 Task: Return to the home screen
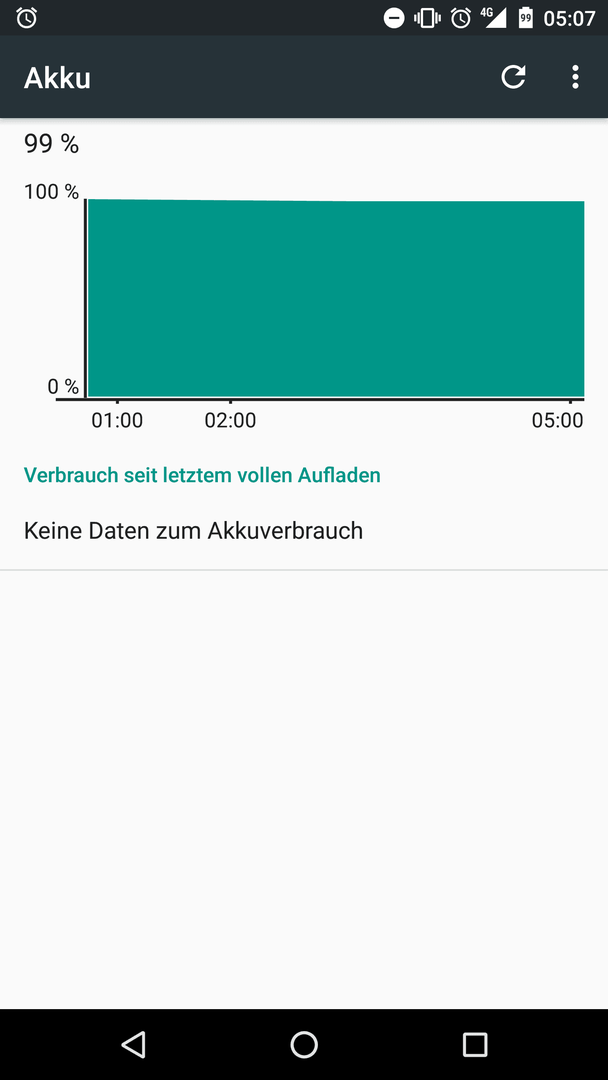304,1044
